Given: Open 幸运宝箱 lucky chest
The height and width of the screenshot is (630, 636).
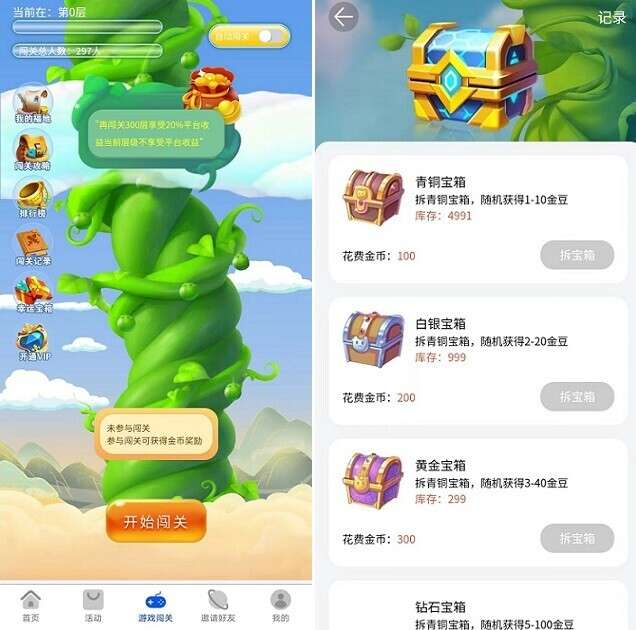Looking at the screenshot, I should [x=32, y=293].
